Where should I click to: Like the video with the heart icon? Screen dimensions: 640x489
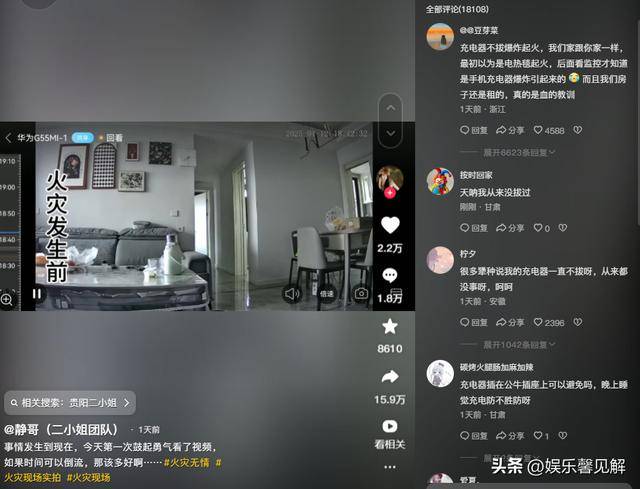tap(390, 225)
